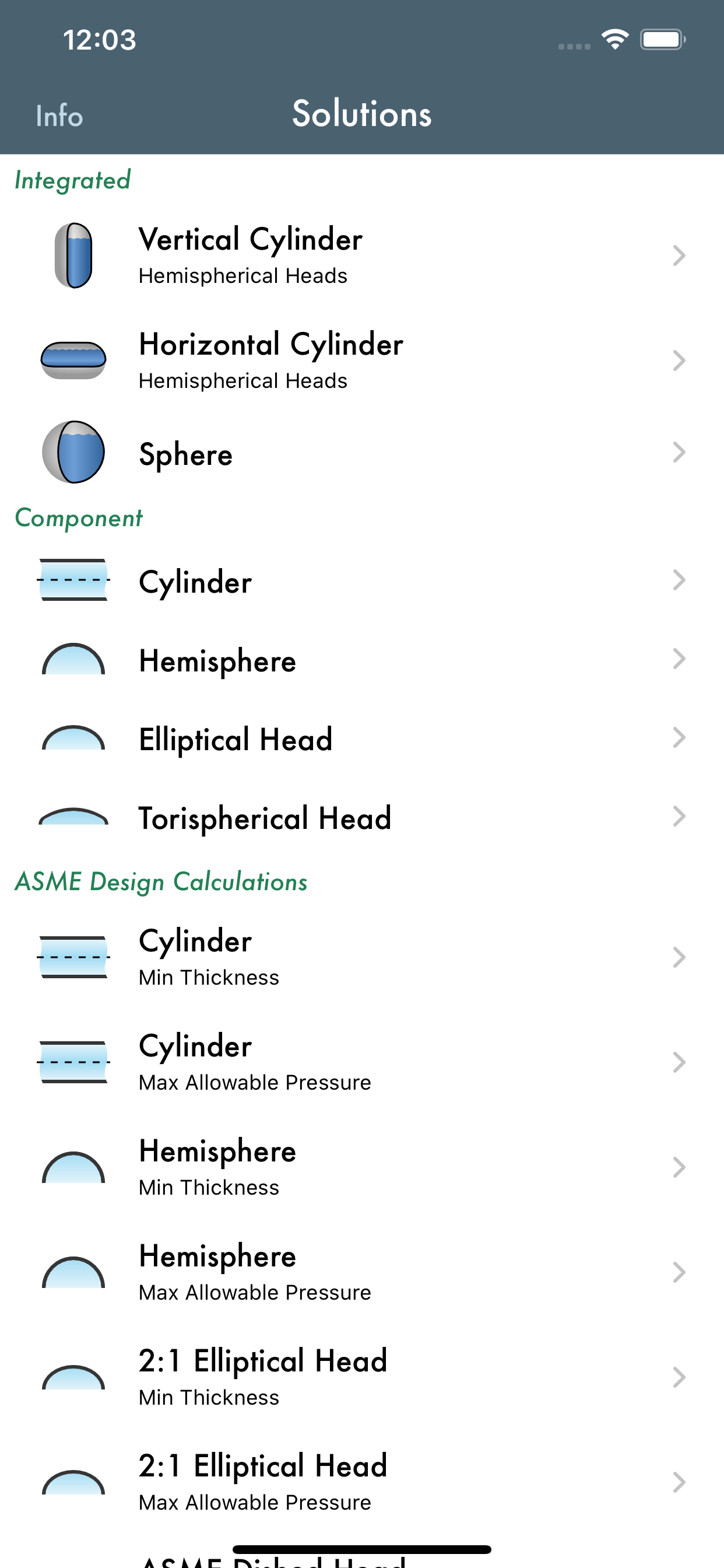Tap the Cylinder Min Thickness icon
Screen dimensions: 724x1568
(73, 957)
